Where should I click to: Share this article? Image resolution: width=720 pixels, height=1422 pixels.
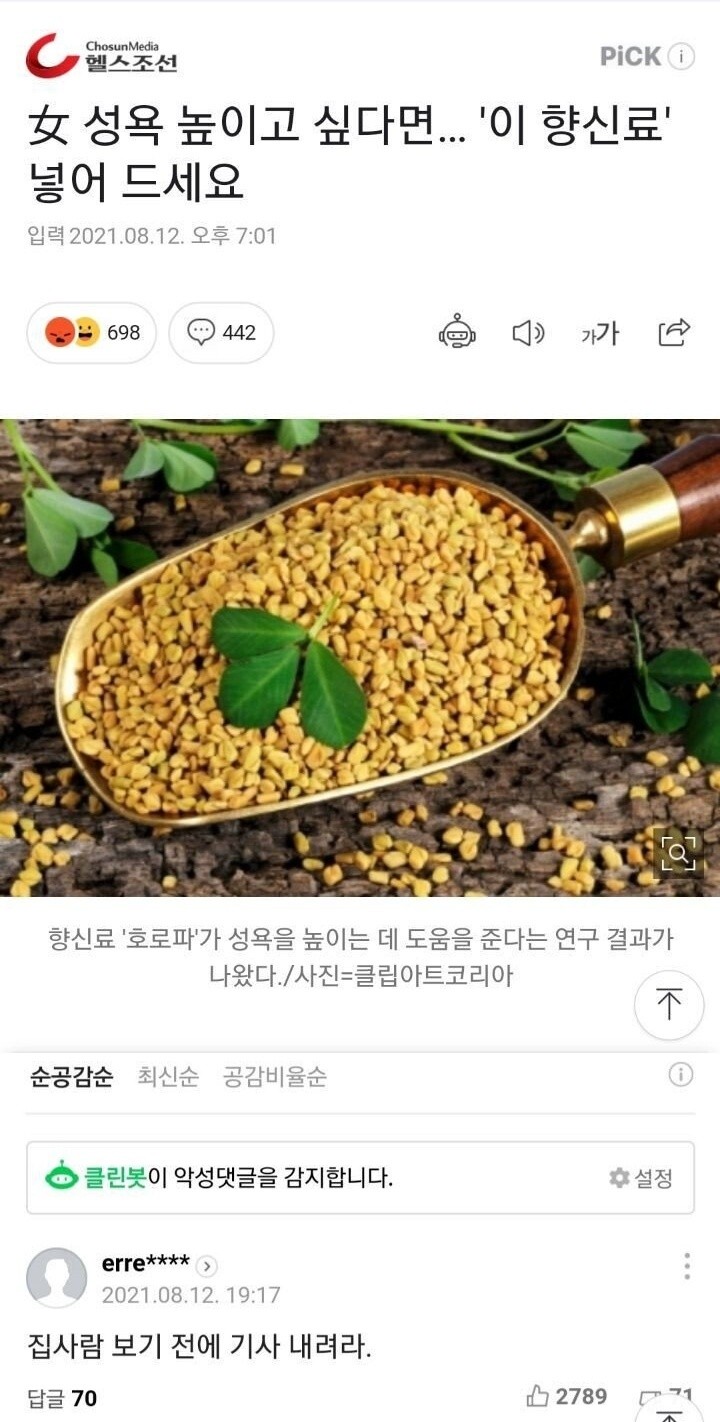674,332
